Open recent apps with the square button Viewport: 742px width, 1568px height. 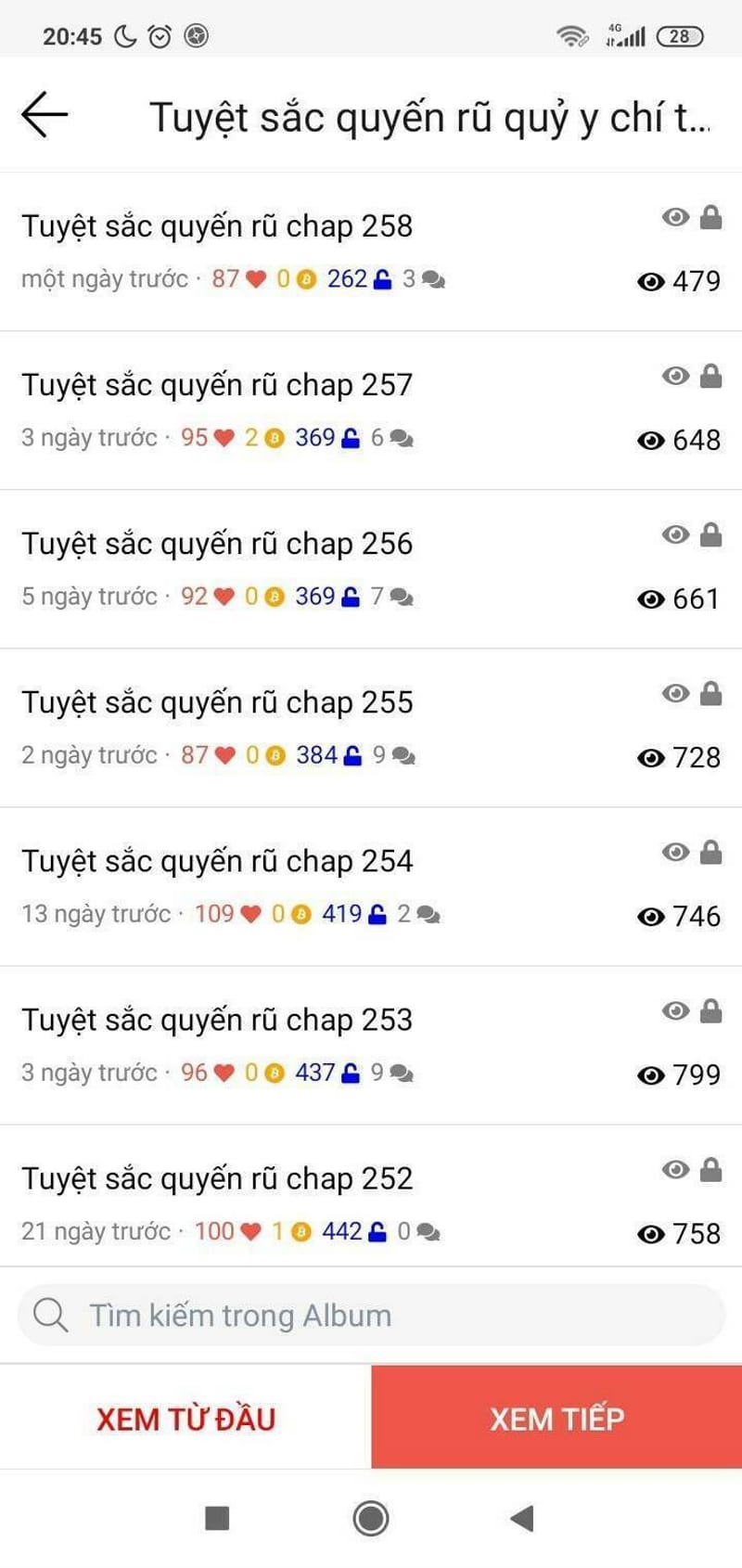coord(217,1518)
